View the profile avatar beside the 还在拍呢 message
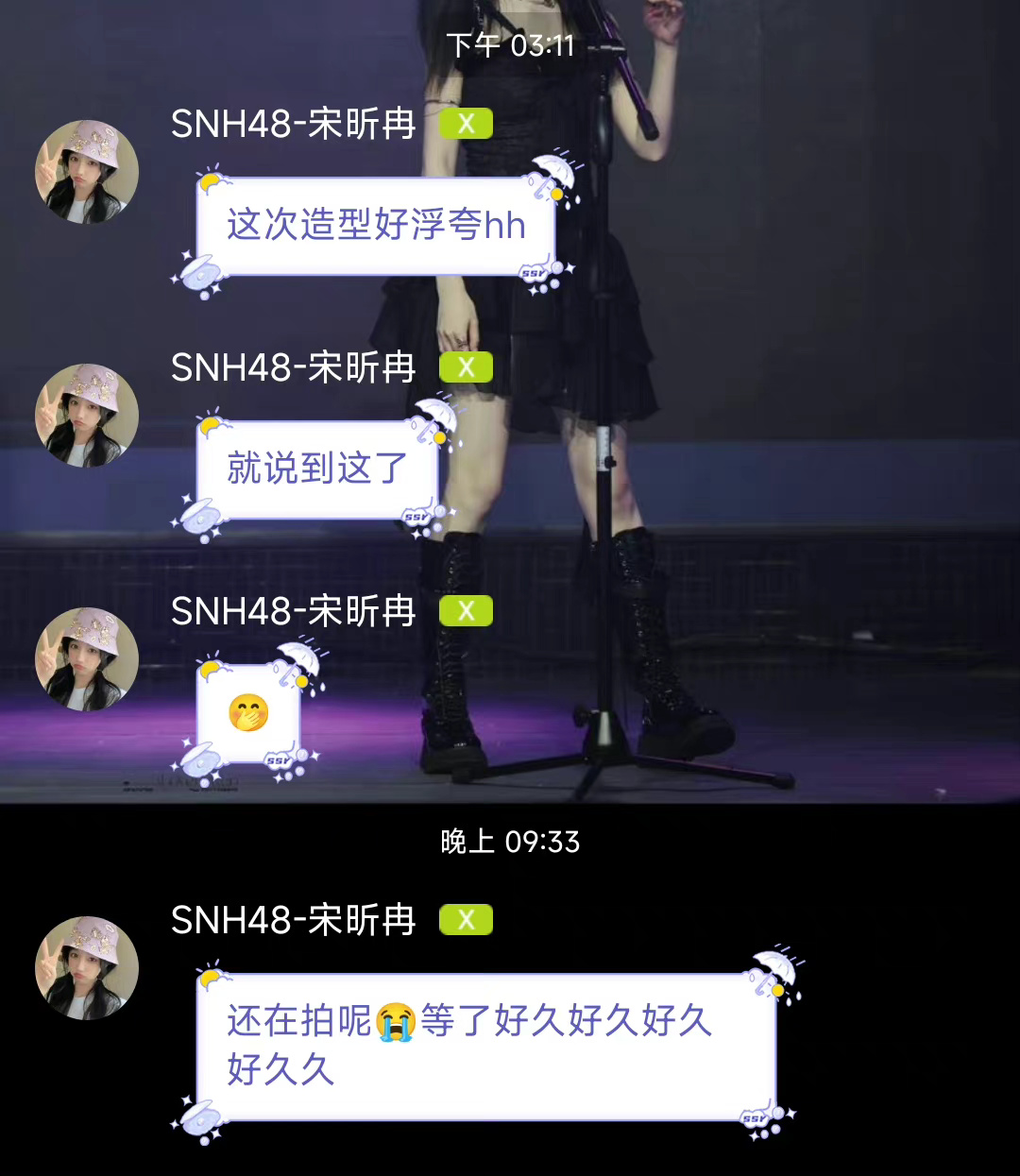Screen dimensions: 1020x1176 click(x=87, y=968)
